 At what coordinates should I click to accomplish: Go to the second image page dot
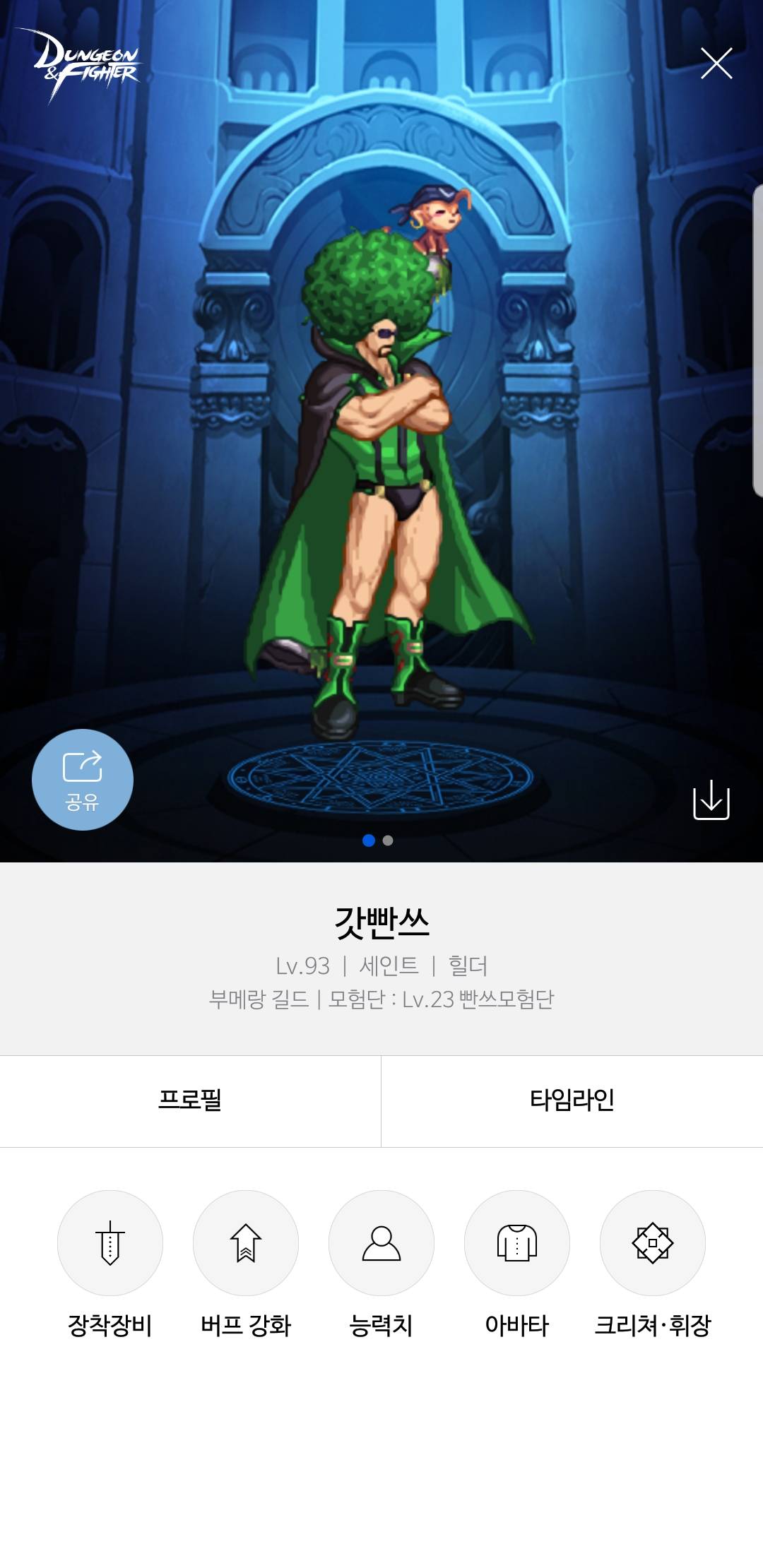point(388,841)
